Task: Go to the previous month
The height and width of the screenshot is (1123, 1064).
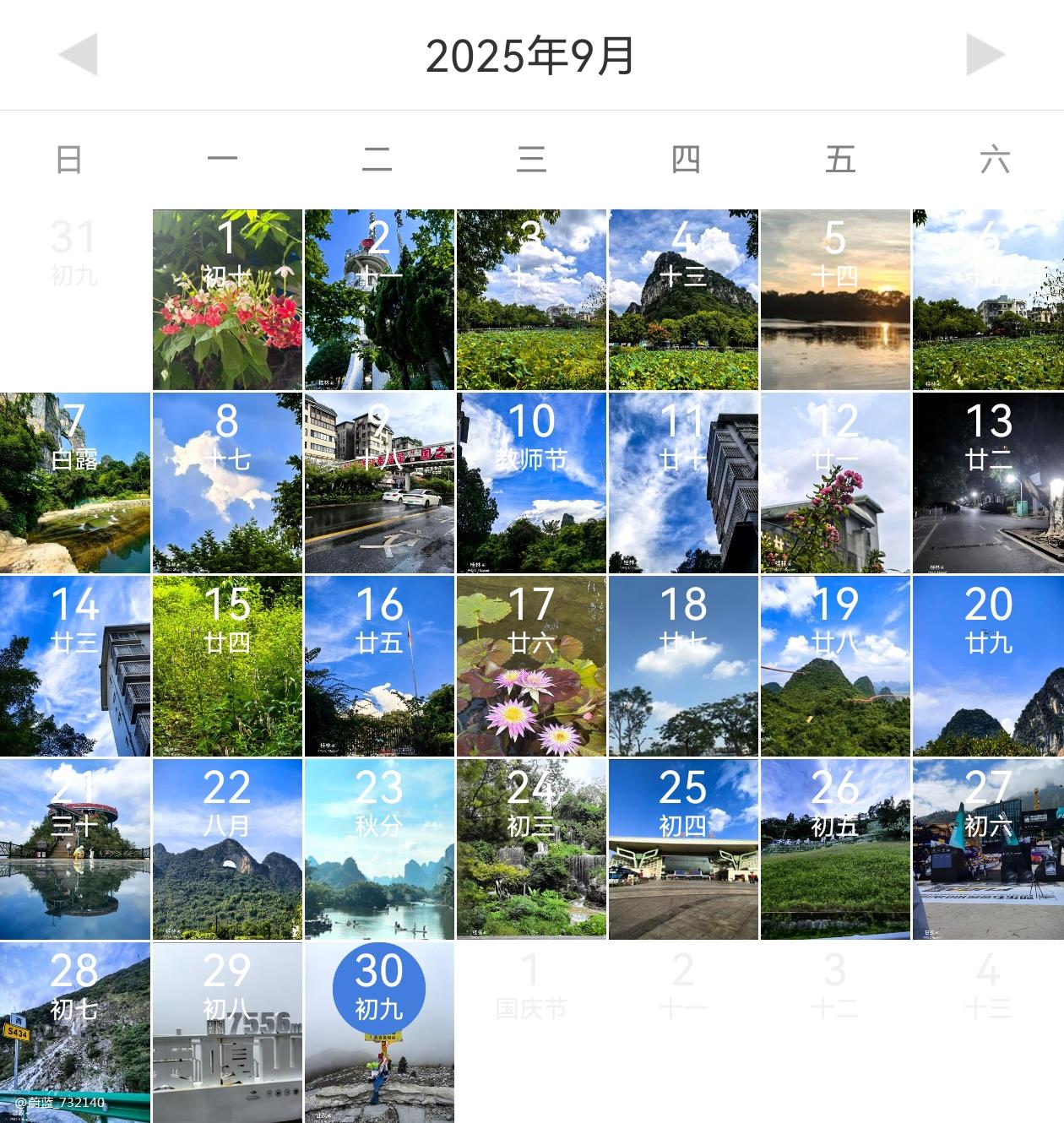Action: [78, 55]
